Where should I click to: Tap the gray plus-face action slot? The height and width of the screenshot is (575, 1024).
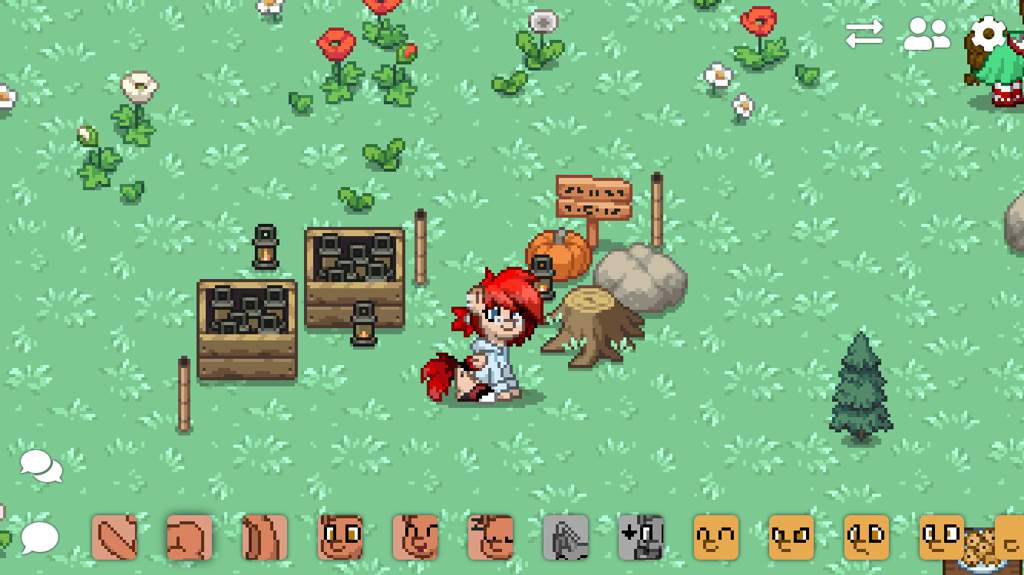[641, 537]
